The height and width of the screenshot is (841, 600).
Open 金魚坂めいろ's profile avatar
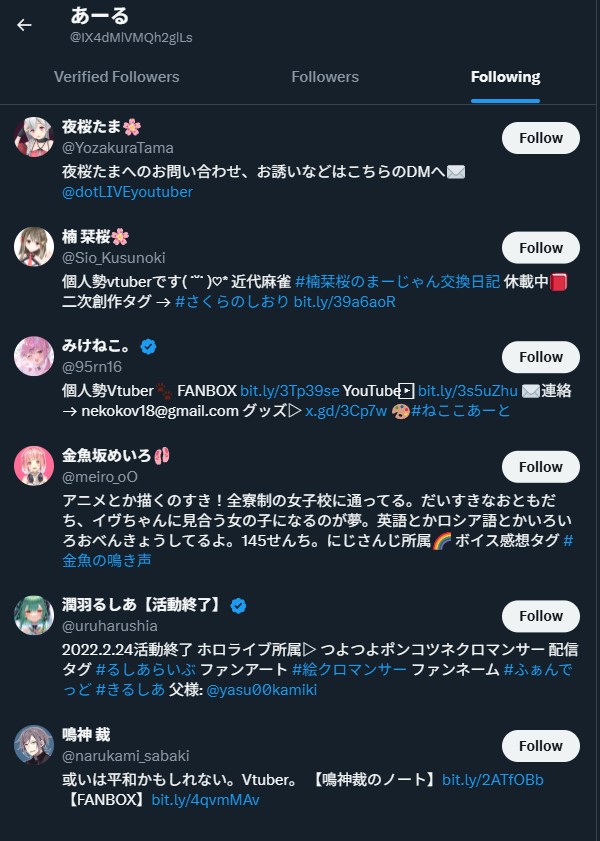[x=34, y=465]
